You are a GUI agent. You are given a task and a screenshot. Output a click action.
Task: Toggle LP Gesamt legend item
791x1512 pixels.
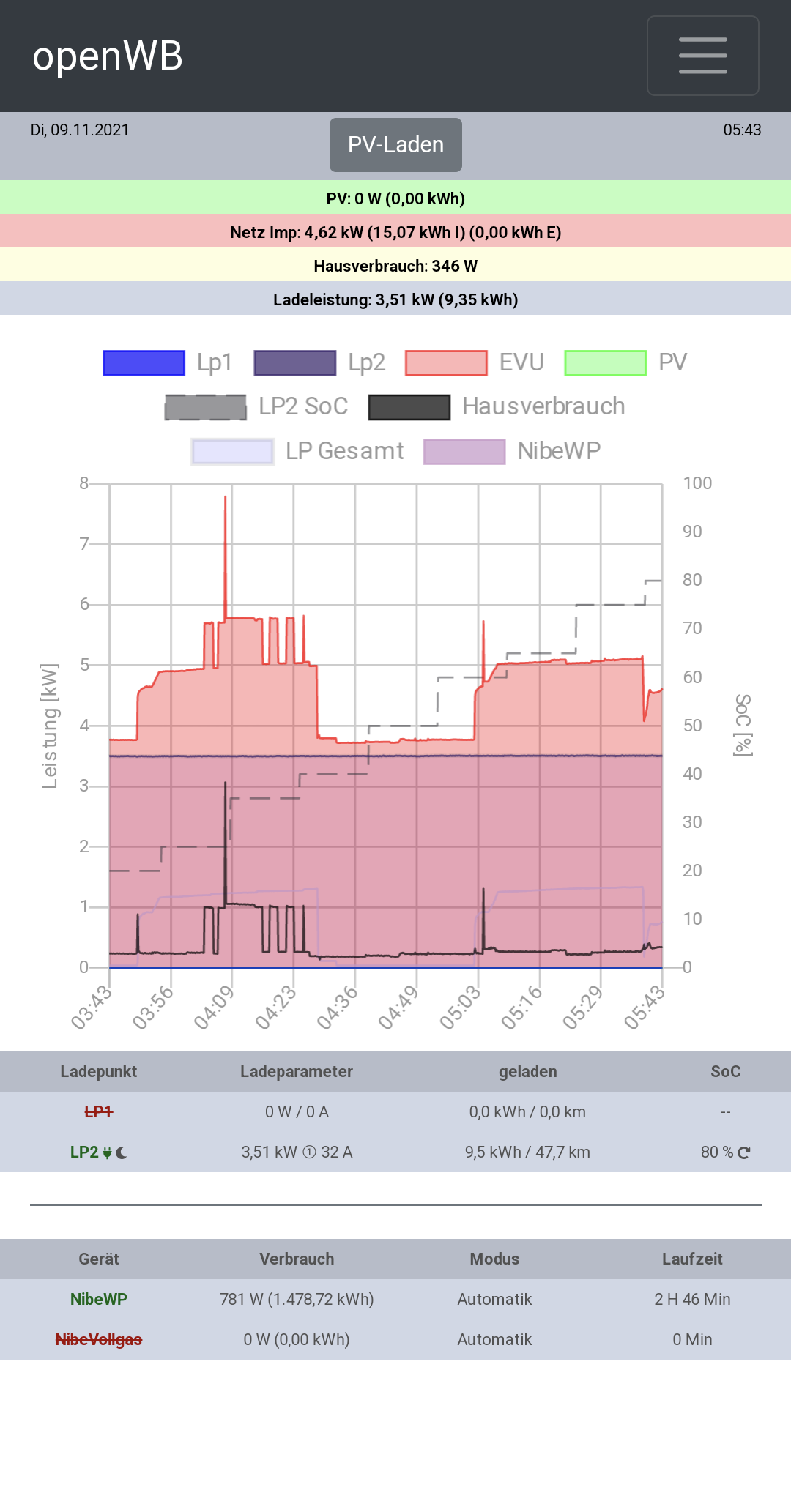point(297,451)
